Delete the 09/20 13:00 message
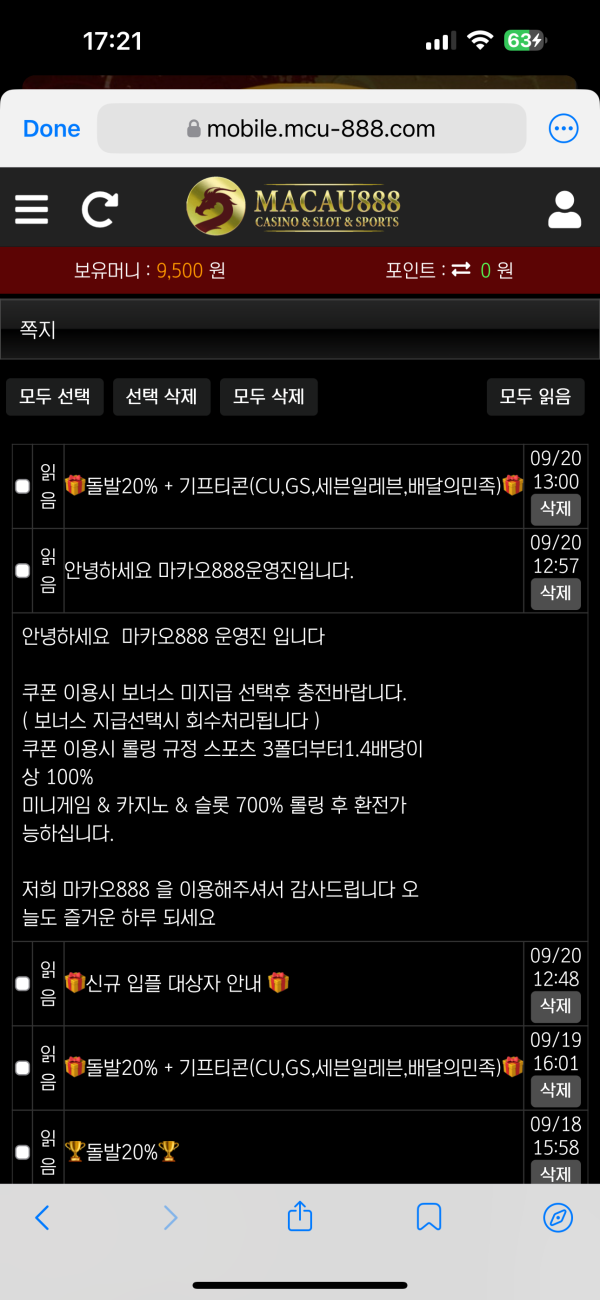Screen dimensions: 600x1300 (x=555, y=509)
